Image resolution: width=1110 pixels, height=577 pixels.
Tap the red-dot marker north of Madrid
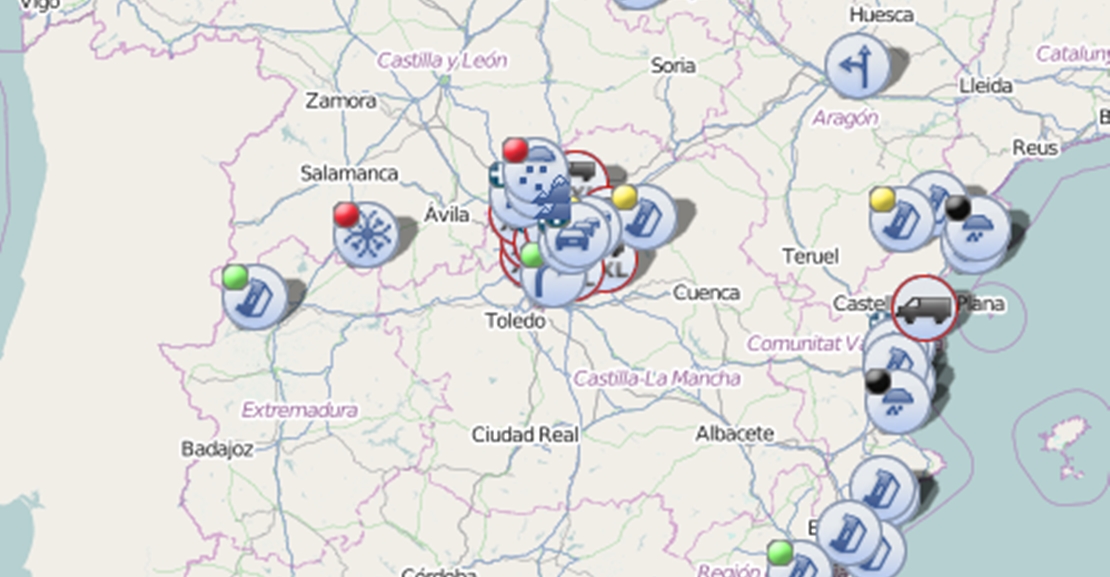coord(534,168)
